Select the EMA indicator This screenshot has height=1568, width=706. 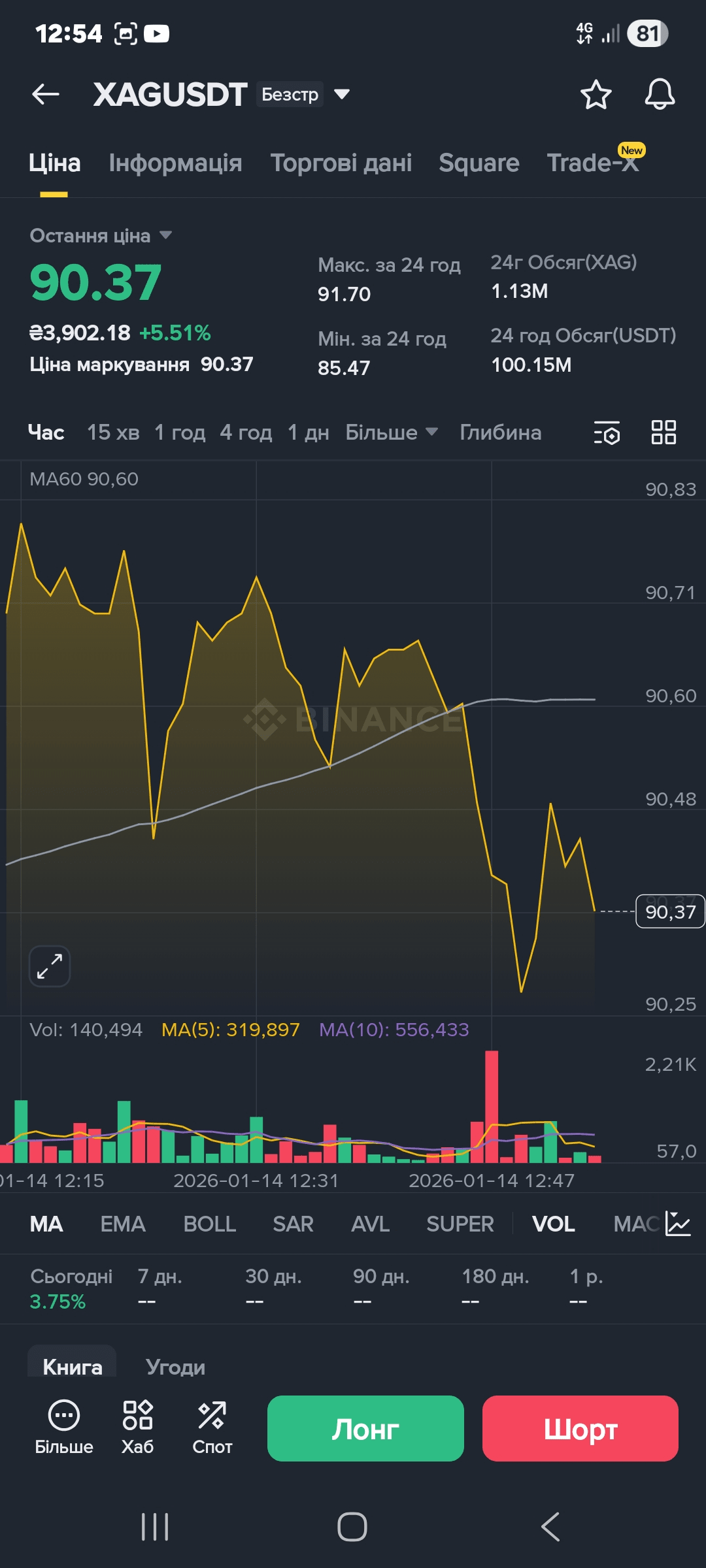click(122, 1224)
